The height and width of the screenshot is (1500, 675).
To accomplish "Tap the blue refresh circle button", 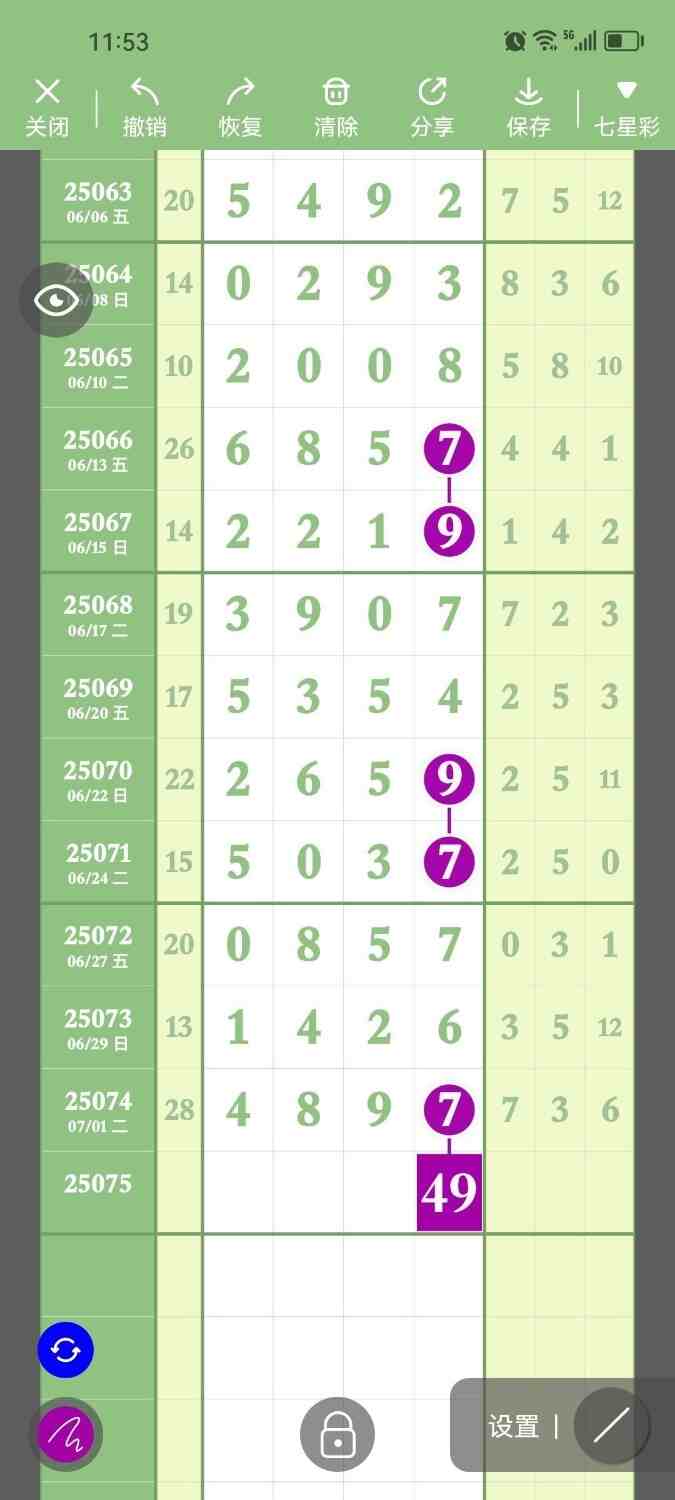I will click(x=66, y=1351).
